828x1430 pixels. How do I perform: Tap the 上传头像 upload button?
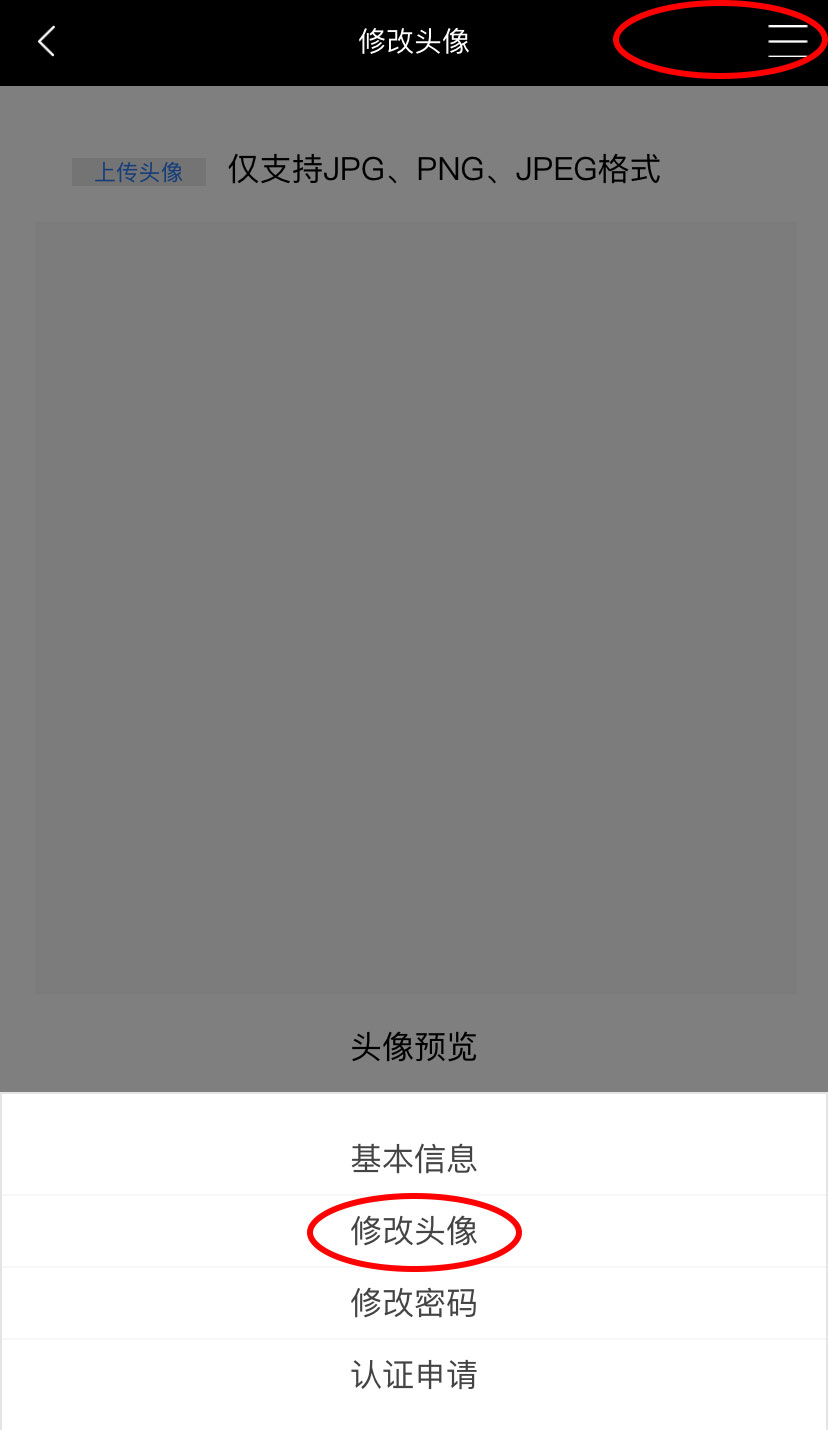coord(139,172)
